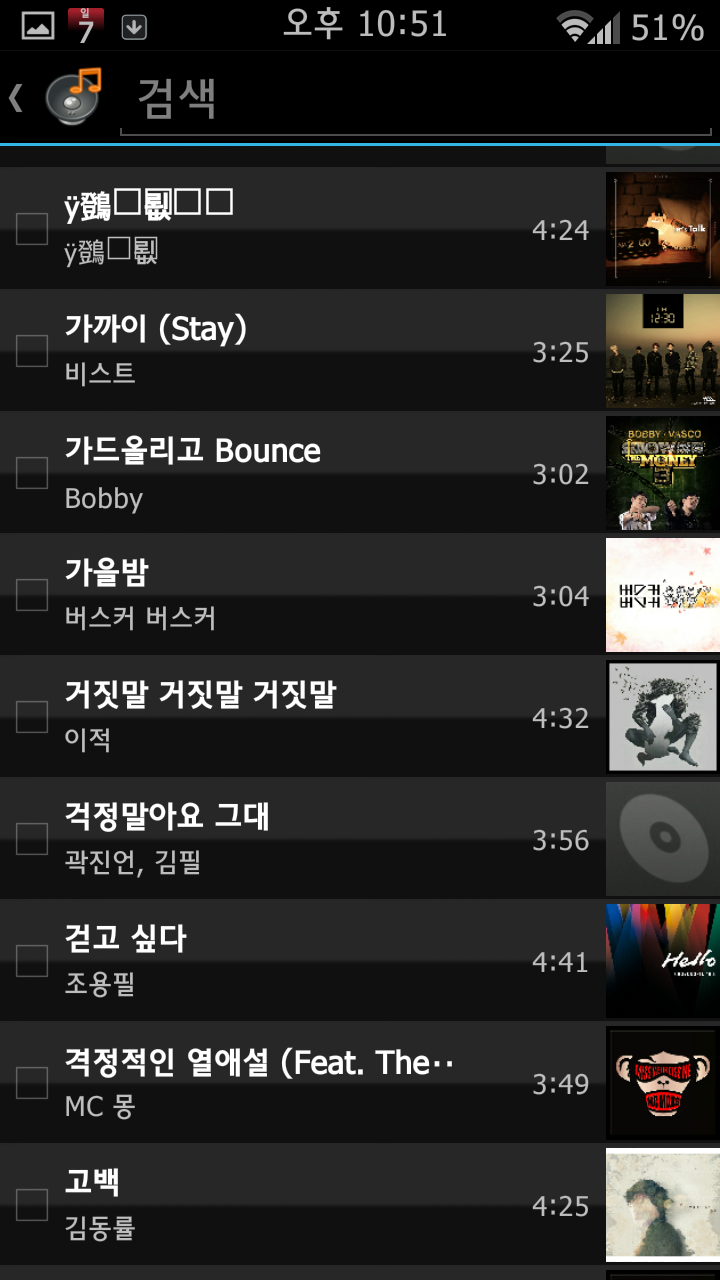The width and height of the screenshot is (720, 1280).
Task: Open the 4:24 song with garbled title
Action: [x=300, y=229]
